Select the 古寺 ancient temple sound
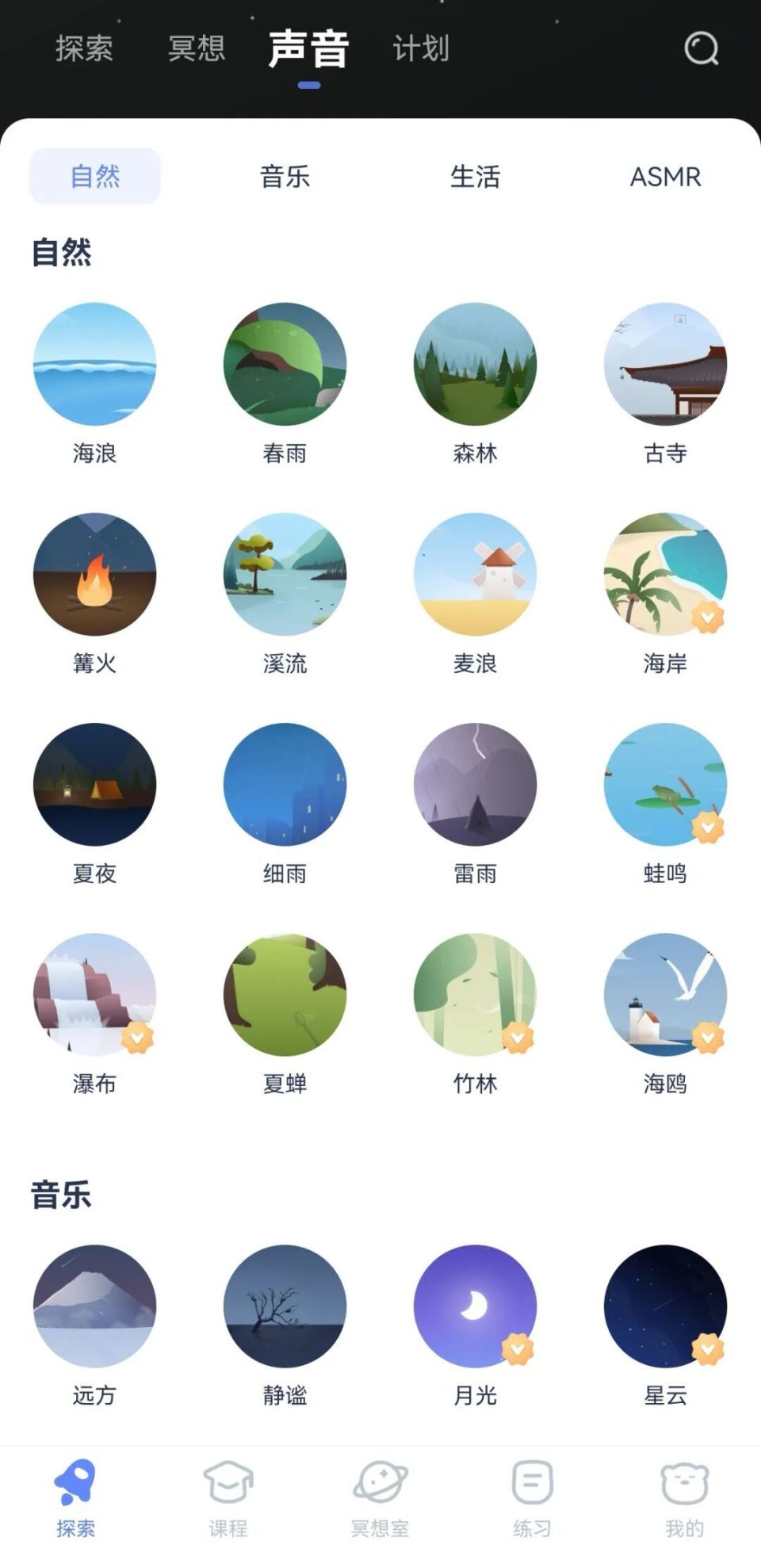Viewport: 761px width, 1568px height. (667, 365)
